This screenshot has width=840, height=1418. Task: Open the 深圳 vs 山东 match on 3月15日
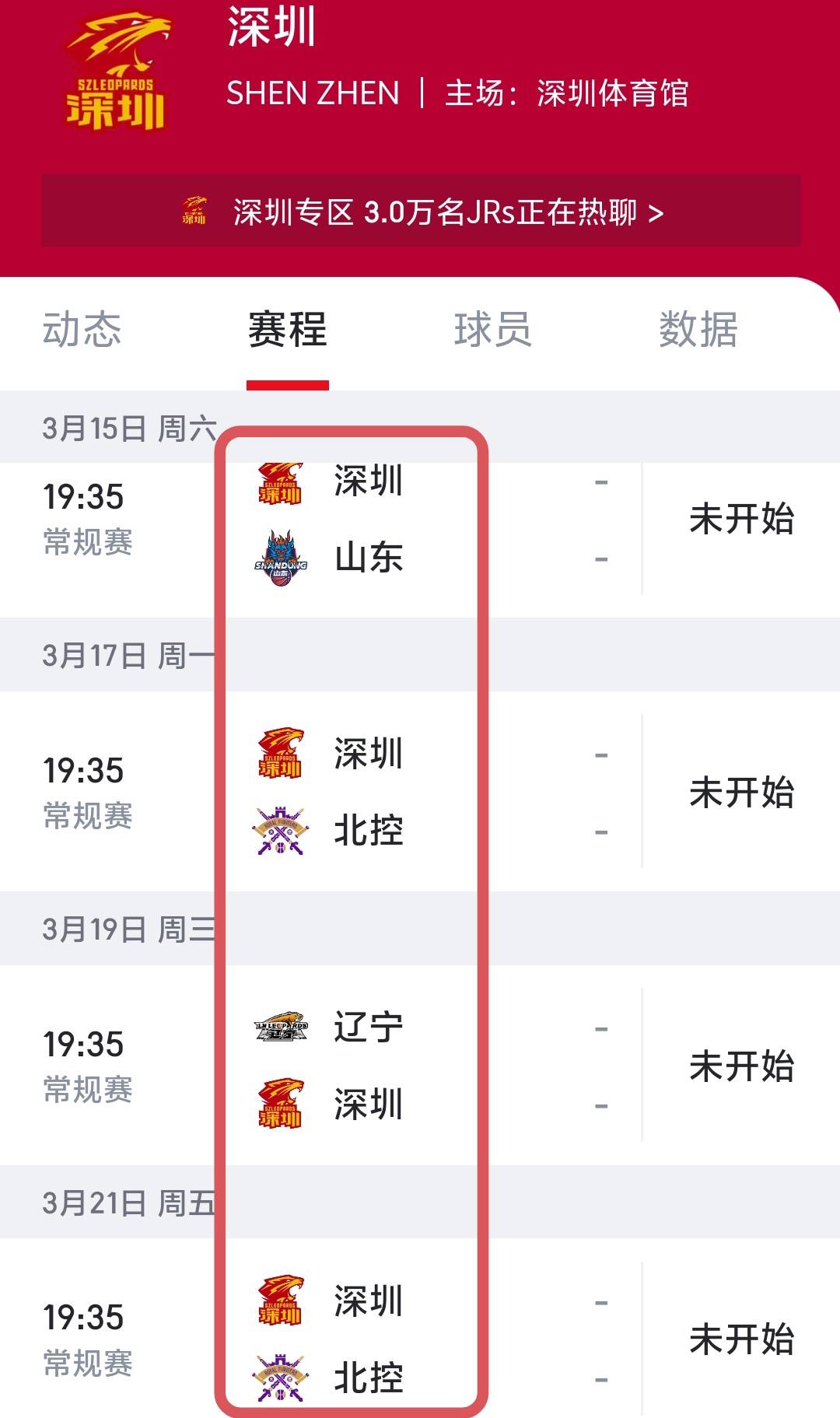coord(420,520)
